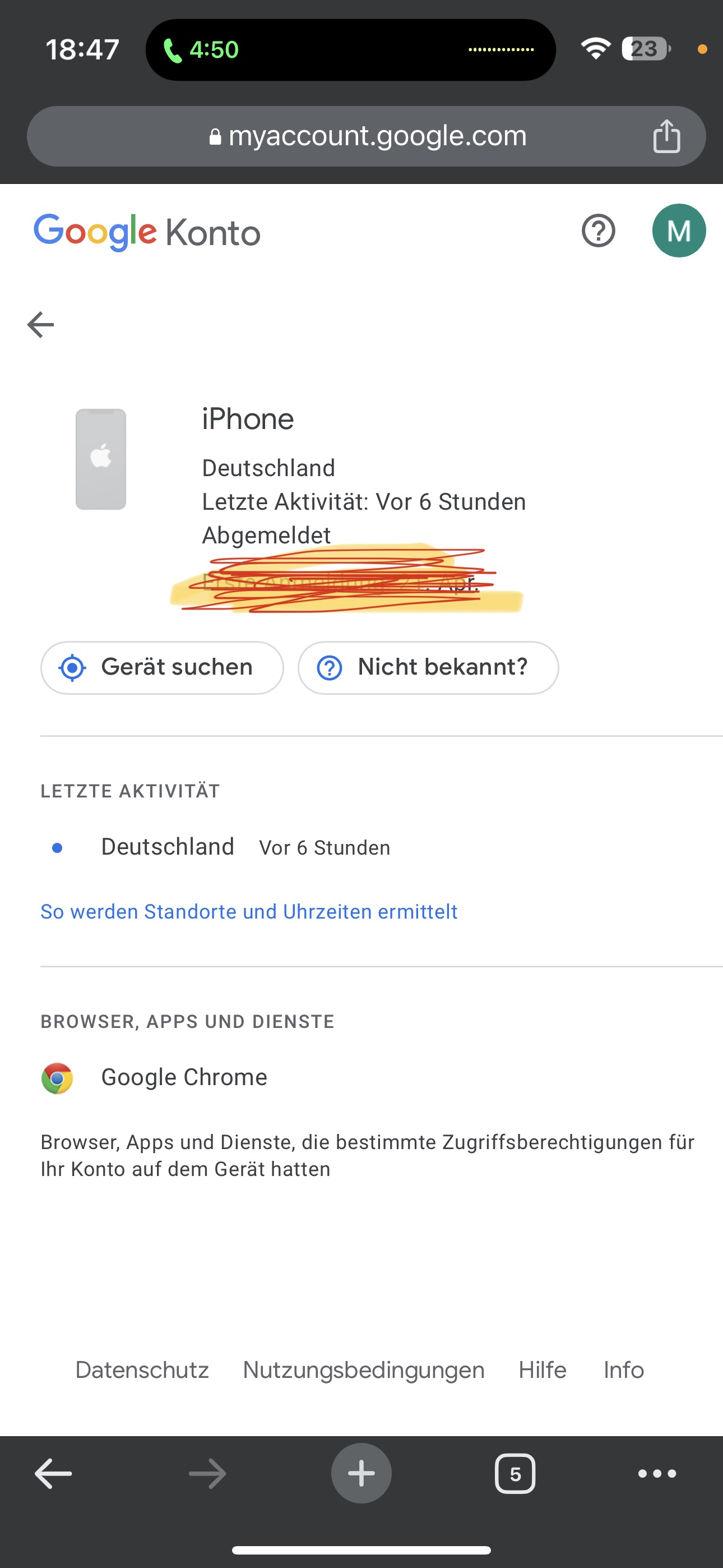
Task: Open the Nutzungsbedingungen footer link
Action: [x=363, y=1369]
